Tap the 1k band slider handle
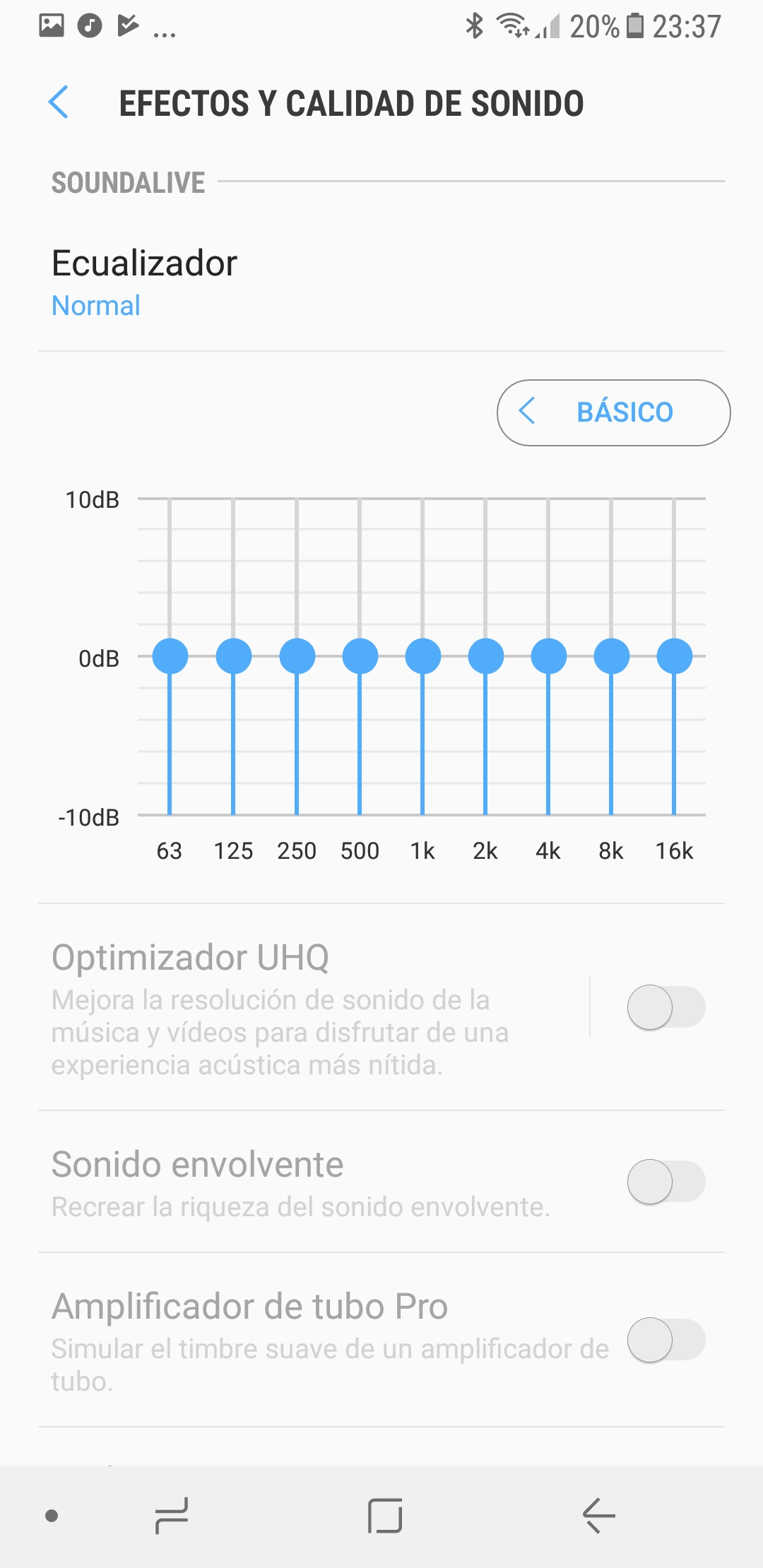The width and height of the screenshot is (763, 1568). [423, 656]
